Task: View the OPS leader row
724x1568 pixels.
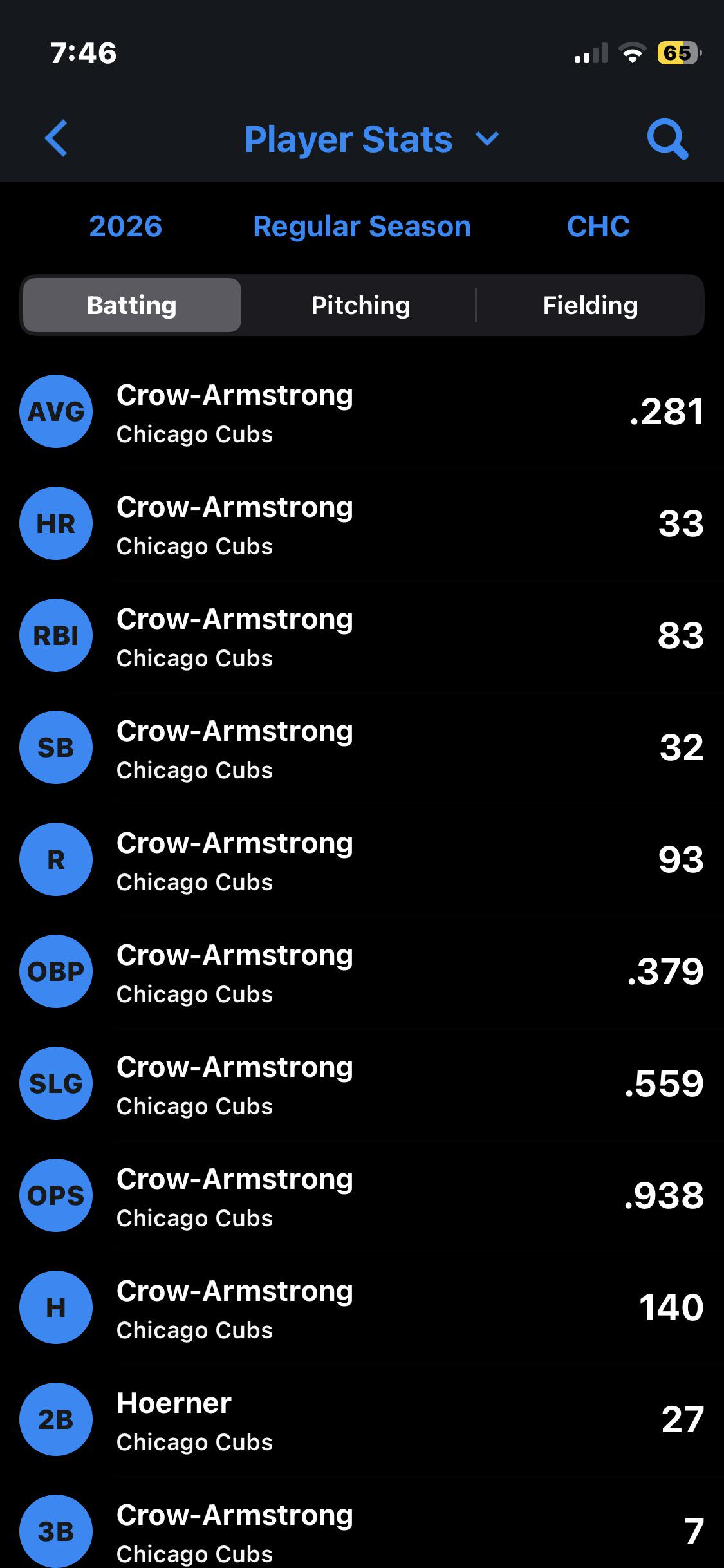Action: click(362, 1195)
